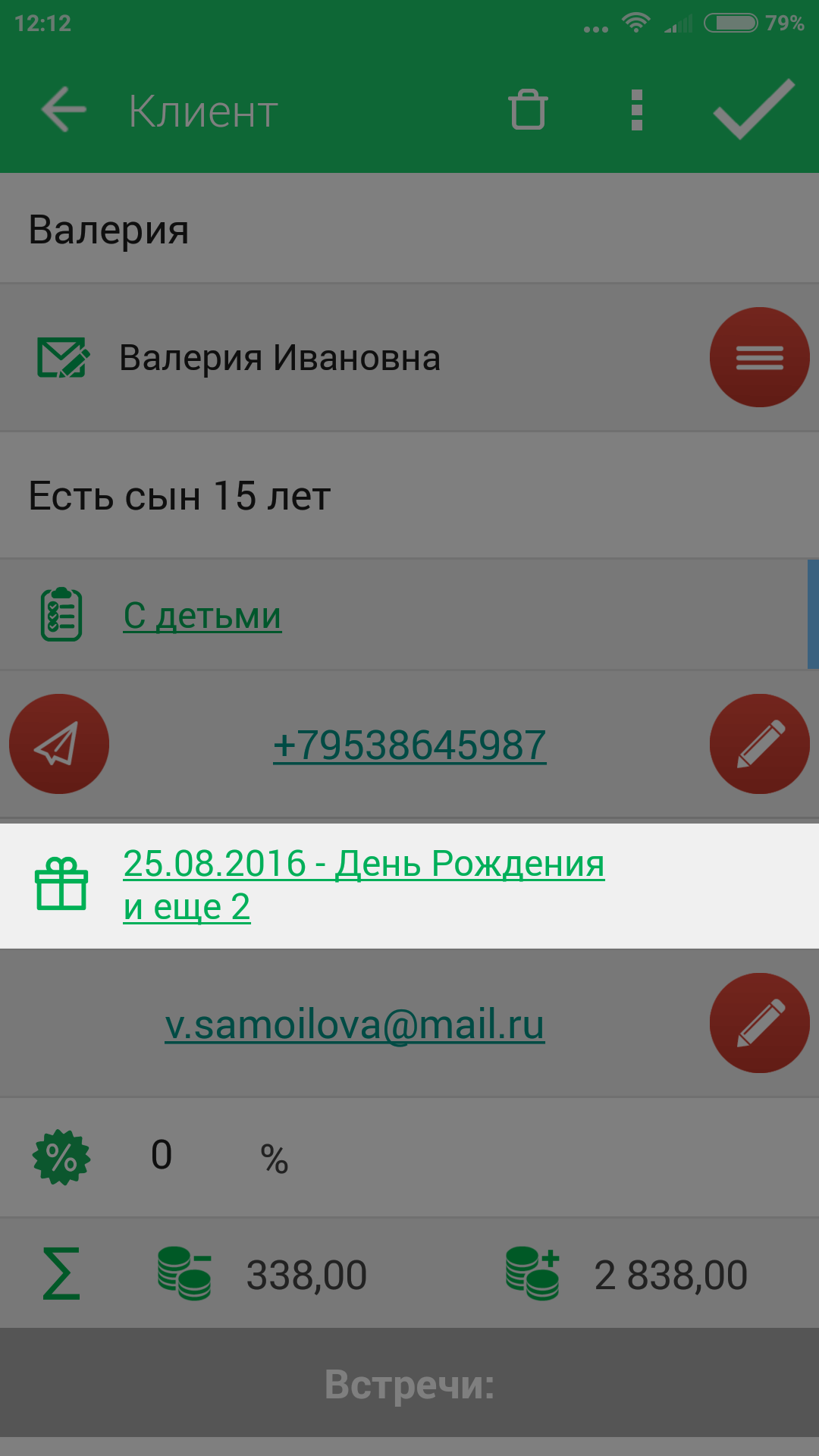Open the red menu button beside Валерия Ивановна
Viewport: 819px width, 1456px height.
tap(759, 357)
